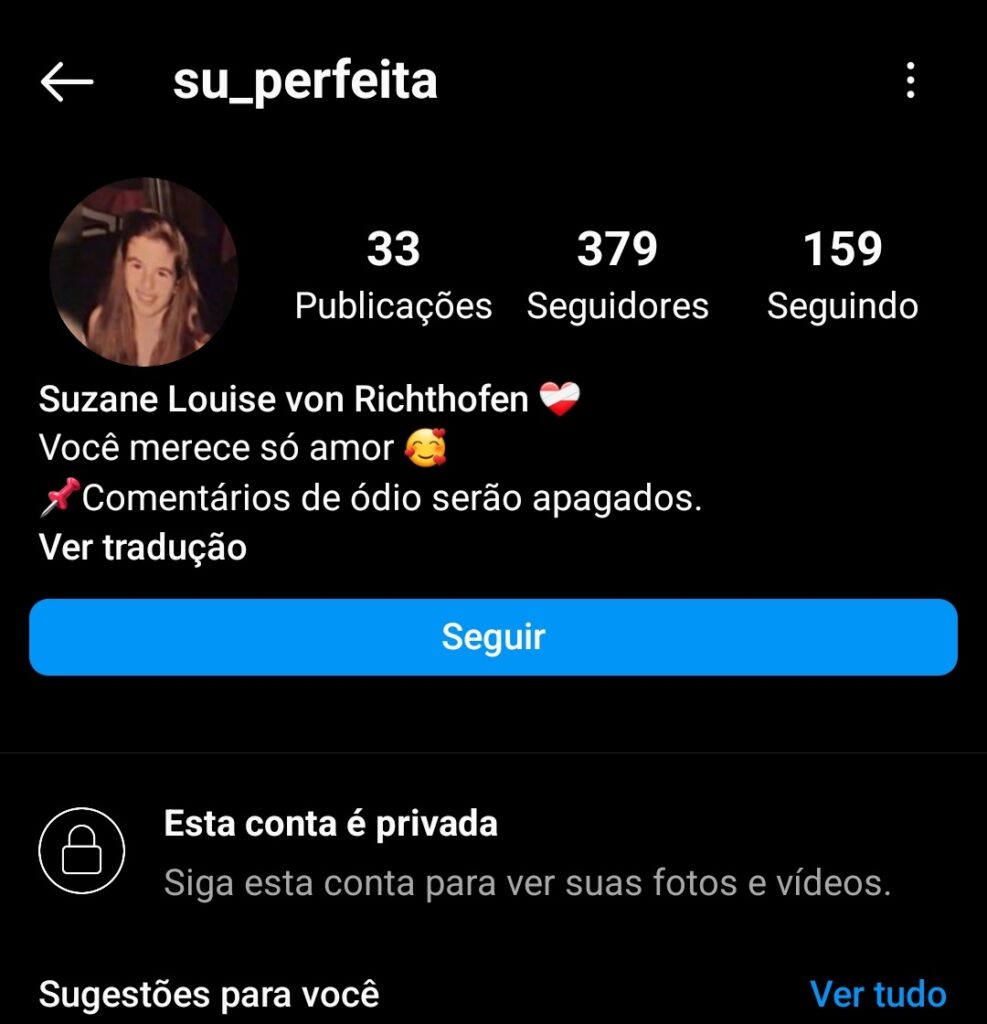
Task: Open the three-dot overflow menu
Action: [910, 81]
